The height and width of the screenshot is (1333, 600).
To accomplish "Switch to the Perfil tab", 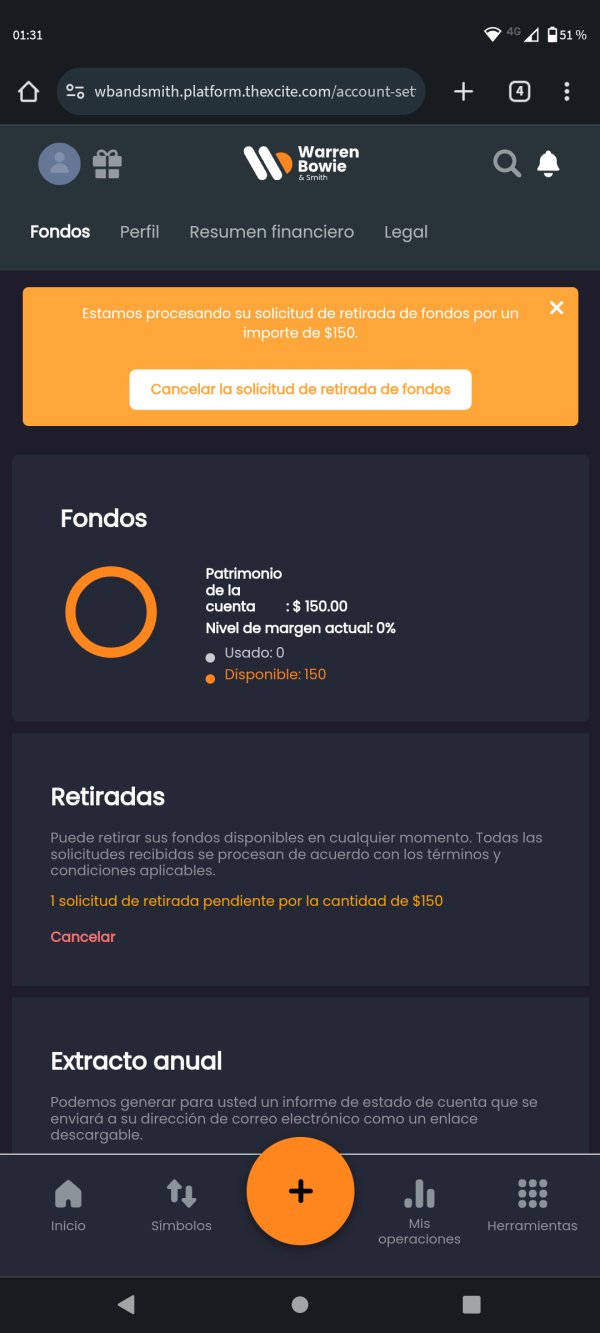I will point(139,232).
